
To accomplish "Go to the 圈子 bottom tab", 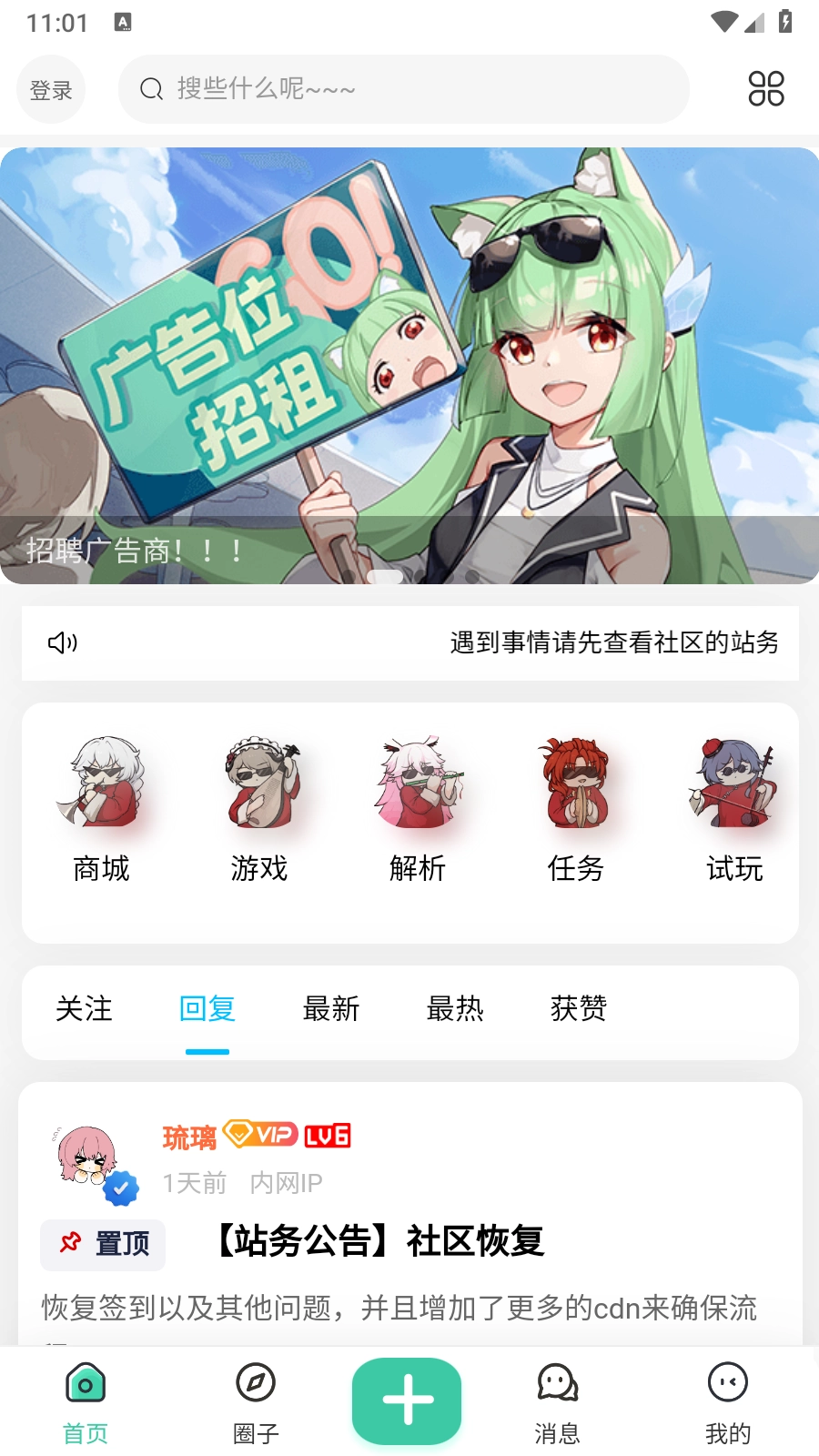I will click(256, 1402).
